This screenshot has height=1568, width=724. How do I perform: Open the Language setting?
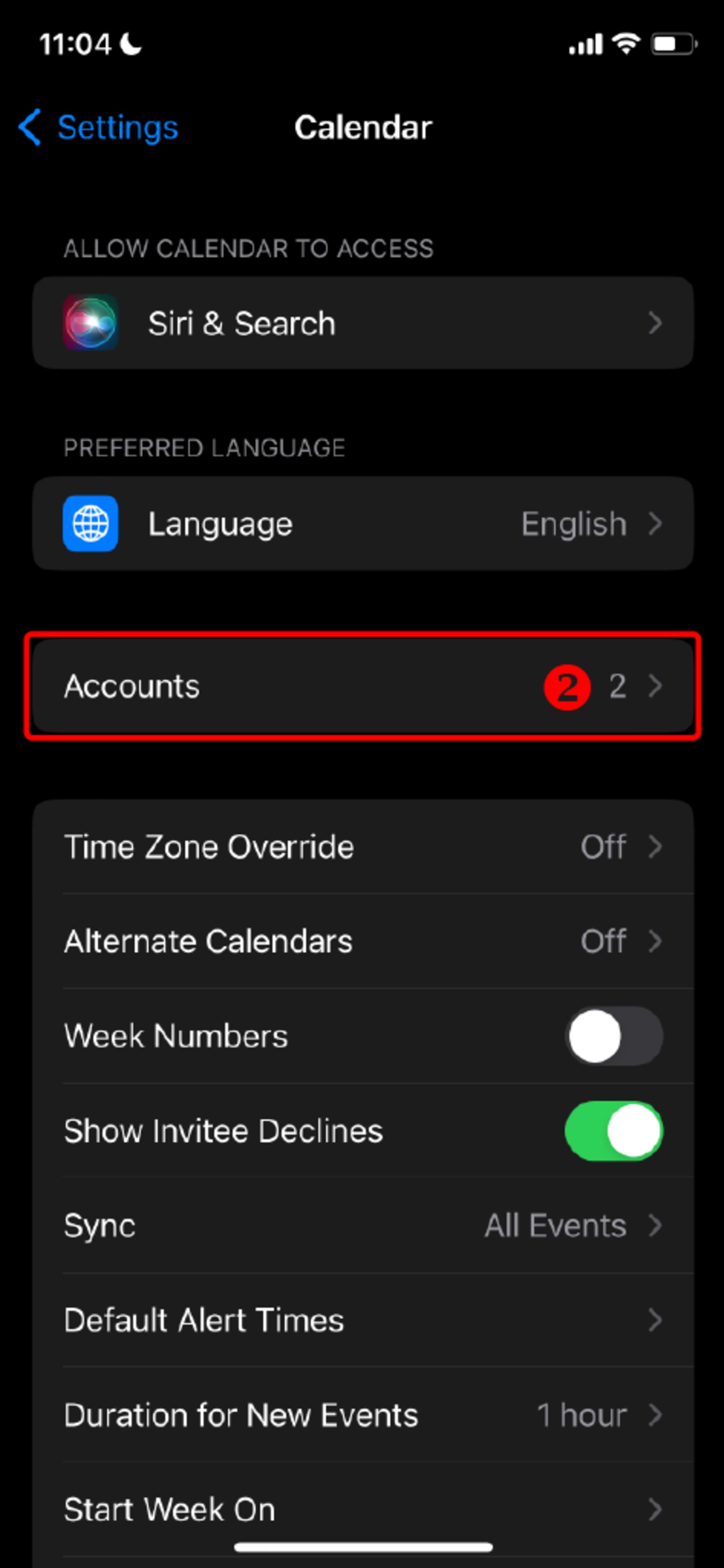363,524
